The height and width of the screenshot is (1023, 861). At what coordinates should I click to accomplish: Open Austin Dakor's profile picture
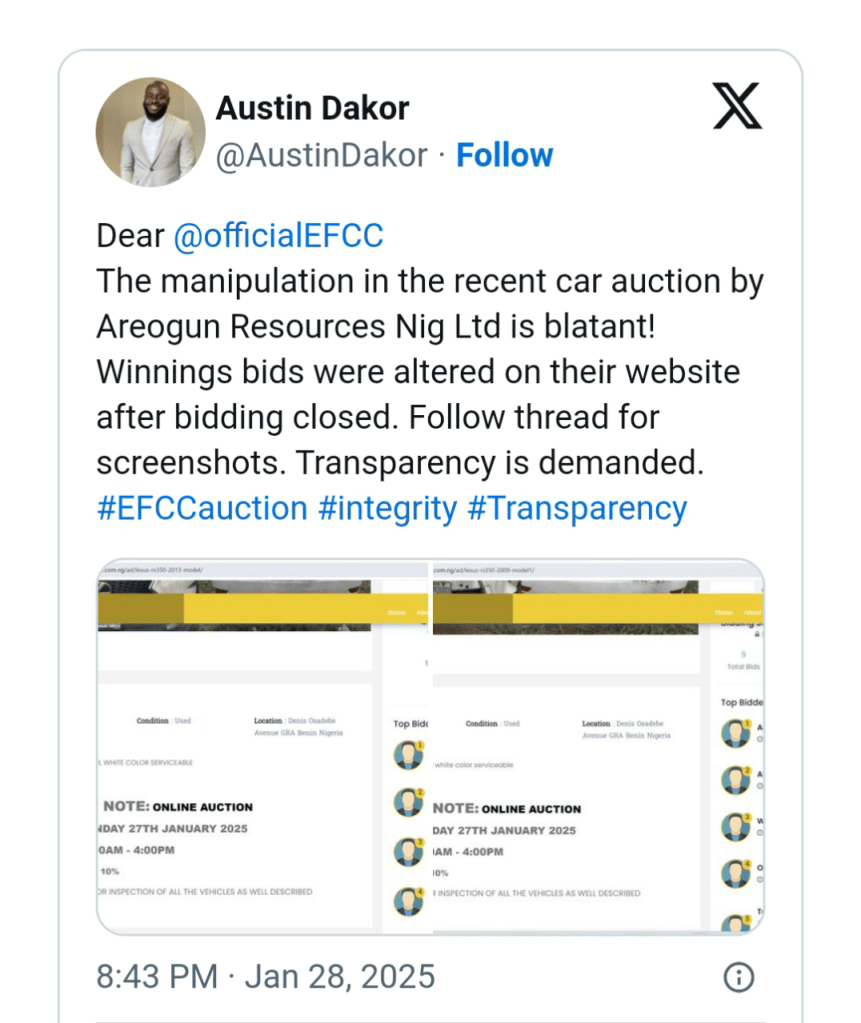[x=151, y=132]
